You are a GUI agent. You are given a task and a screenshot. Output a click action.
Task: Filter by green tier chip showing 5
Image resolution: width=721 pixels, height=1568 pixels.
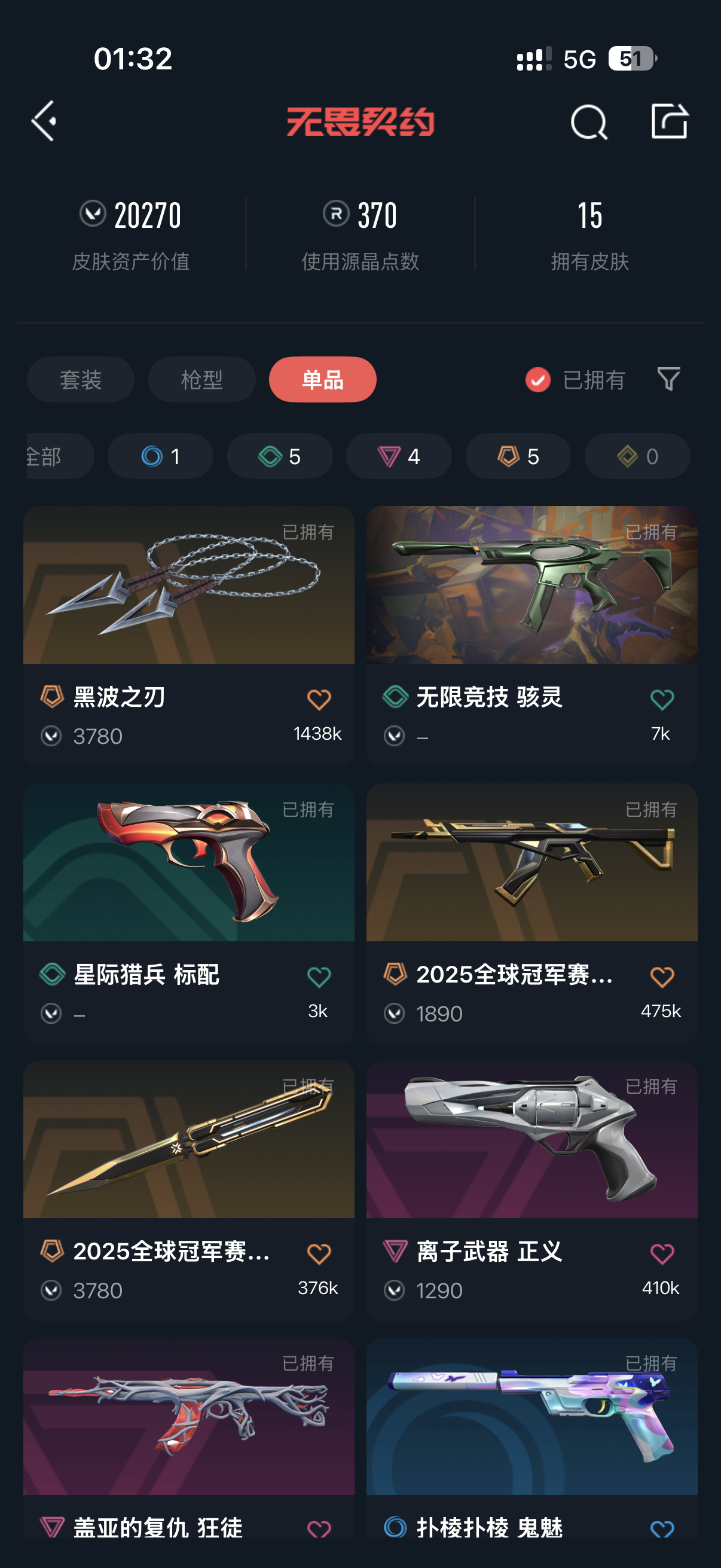click(x=279, y=456)
